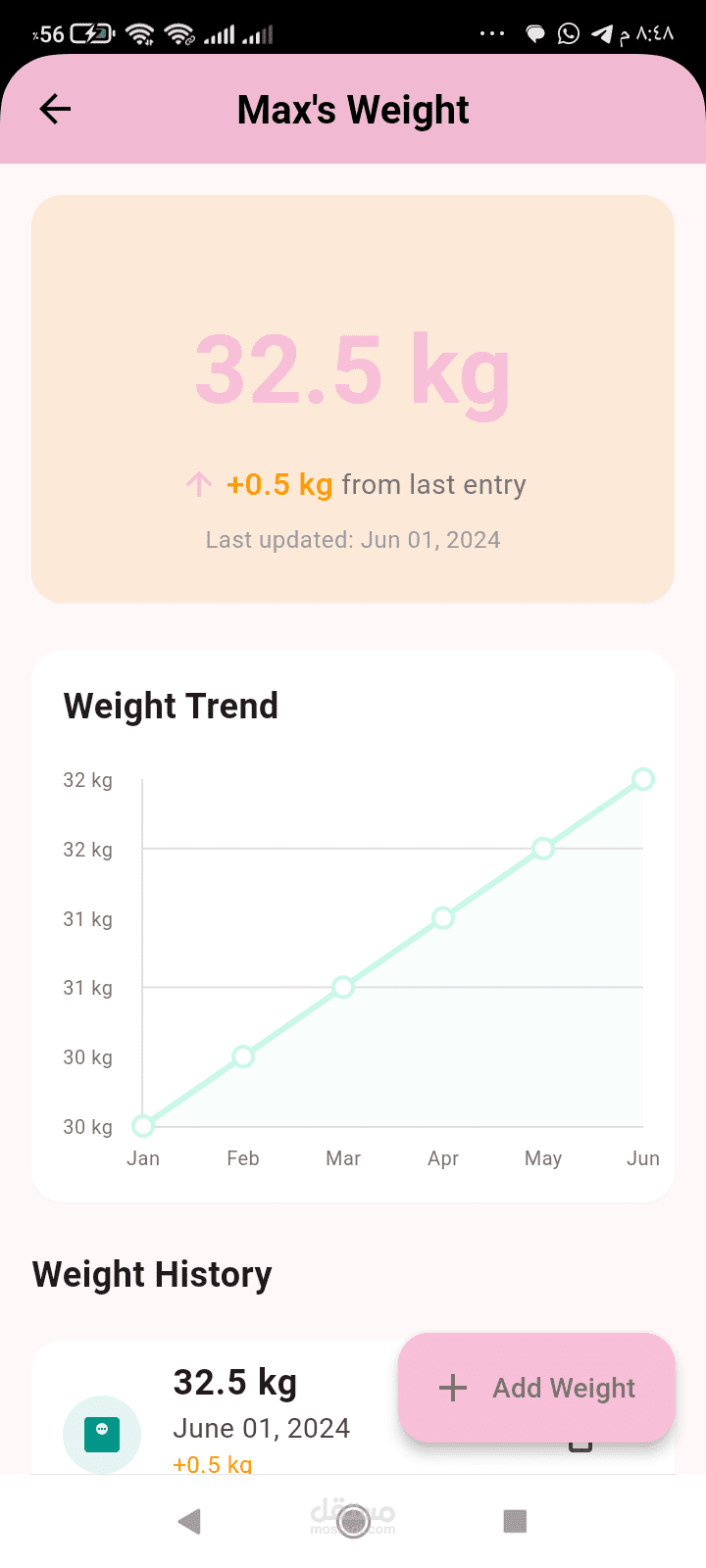Tap the system back button

tap(189, 1521)
